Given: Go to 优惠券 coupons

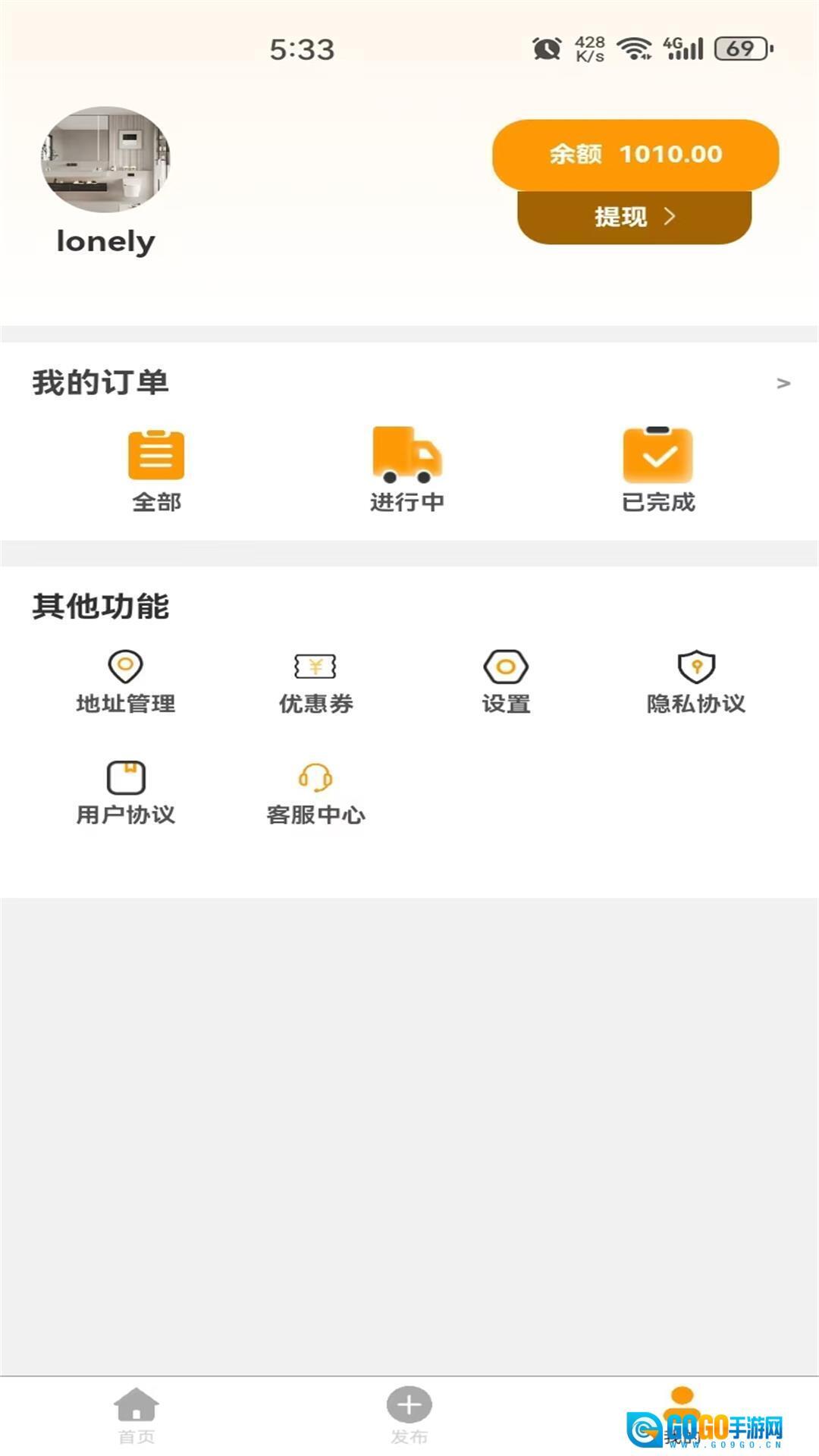Looking at the screenshot, I should (x=315, y=682).
